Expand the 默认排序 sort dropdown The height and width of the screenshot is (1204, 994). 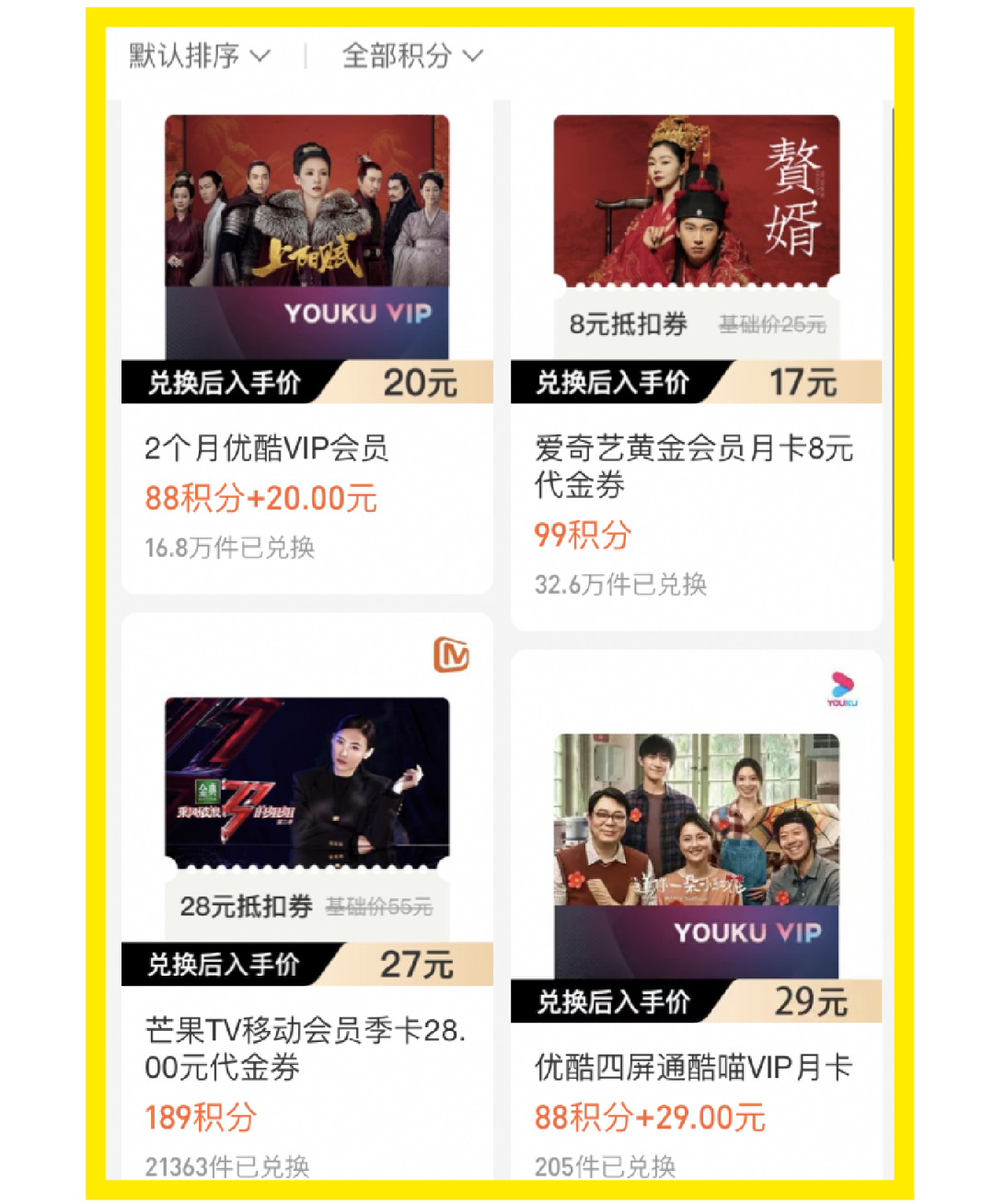pyautogui.click(x=199, y=56)
